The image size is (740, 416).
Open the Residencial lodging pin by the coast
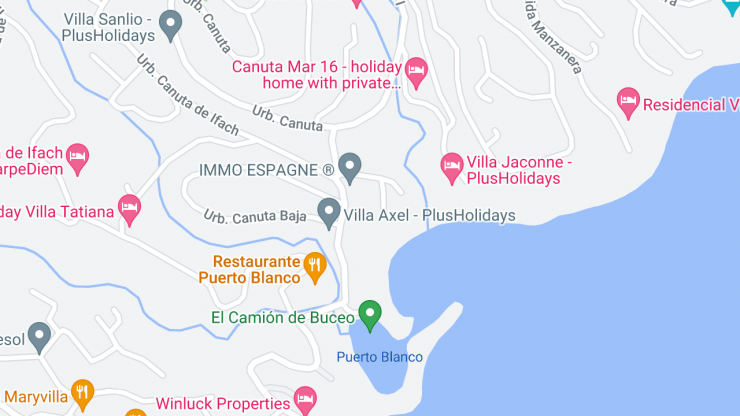(628, 101)
